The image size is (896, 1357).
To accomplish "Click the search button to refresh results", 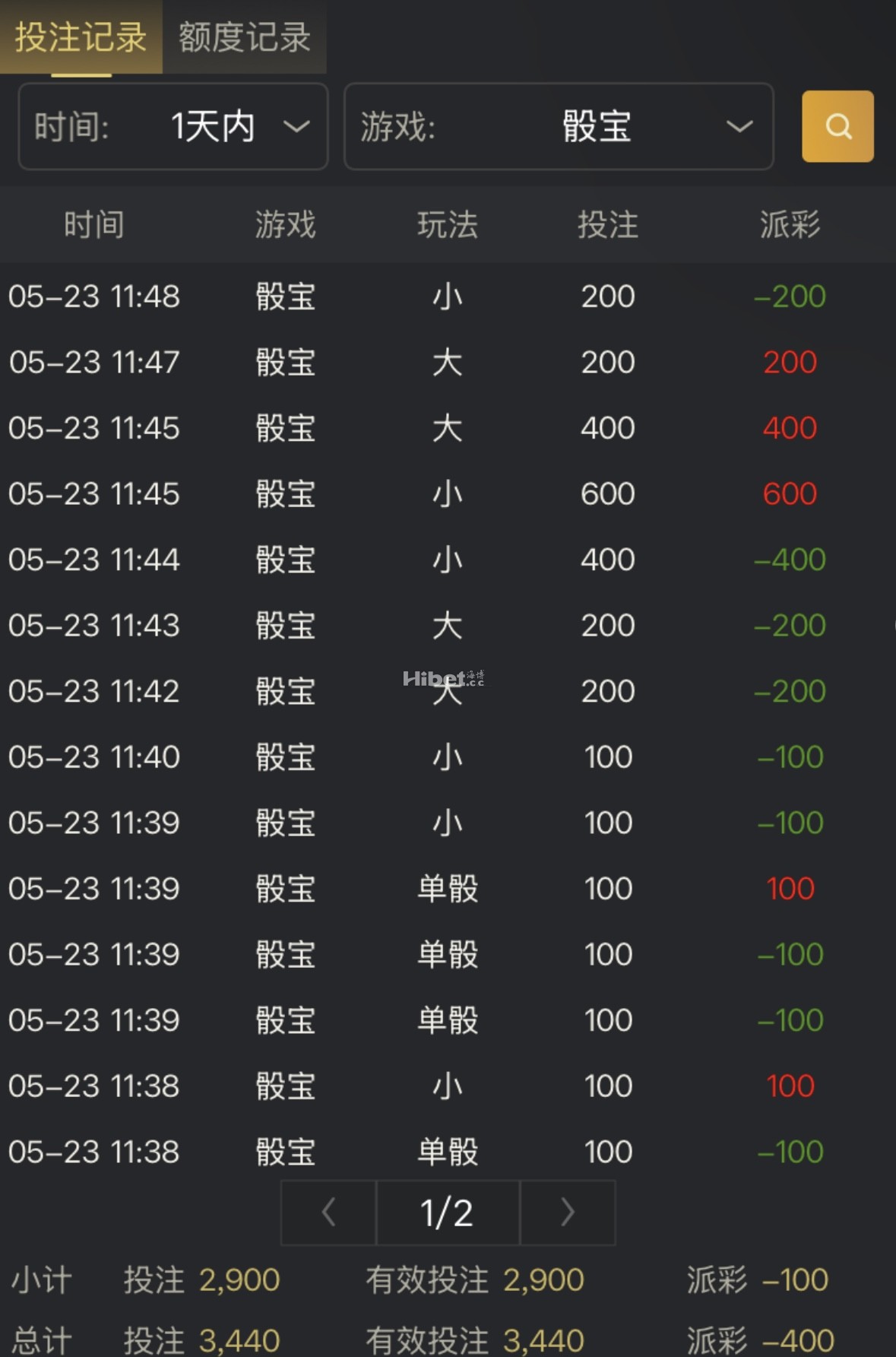I will pyautogui.click(x=837, y=126).
